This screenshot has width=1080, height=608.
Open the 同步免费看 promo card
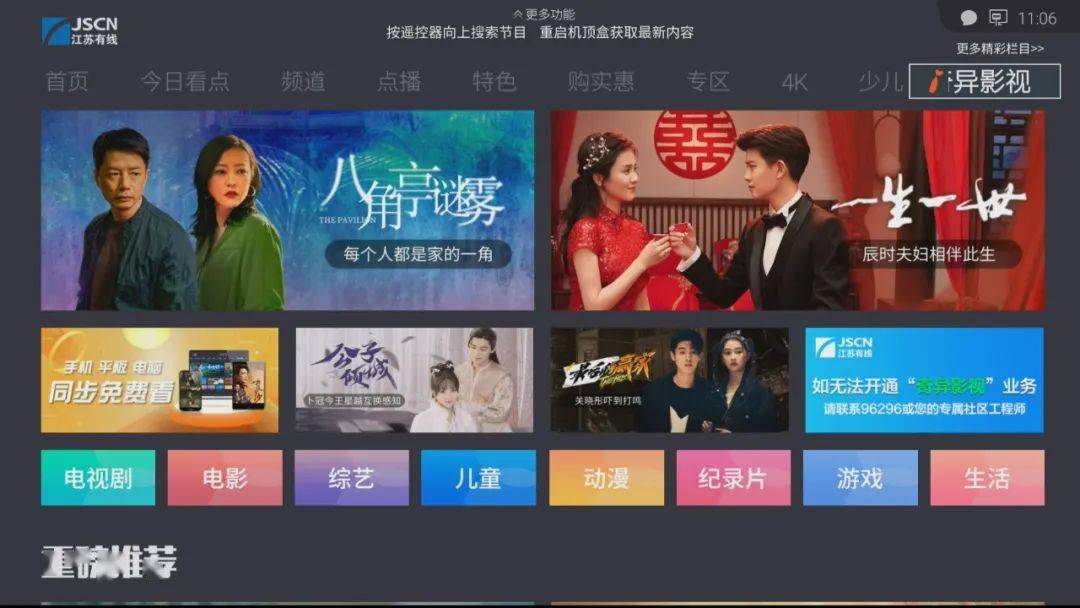point(160,380)
